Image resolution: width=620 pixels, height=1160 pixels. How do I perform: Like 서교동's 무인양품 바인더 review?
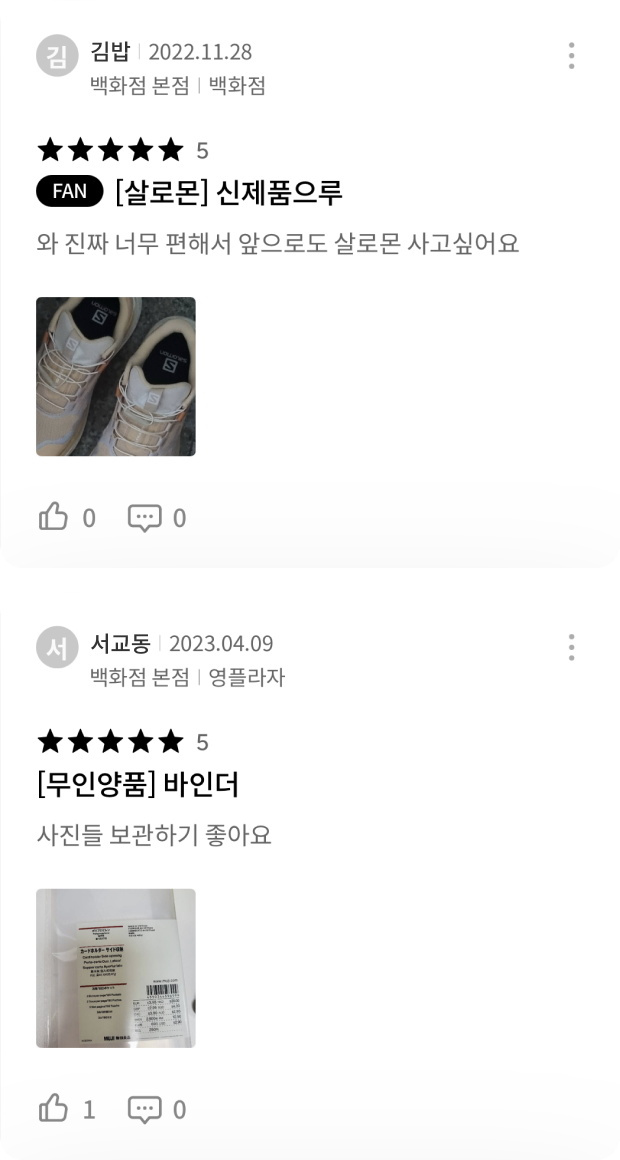(x=54, y=1109)
